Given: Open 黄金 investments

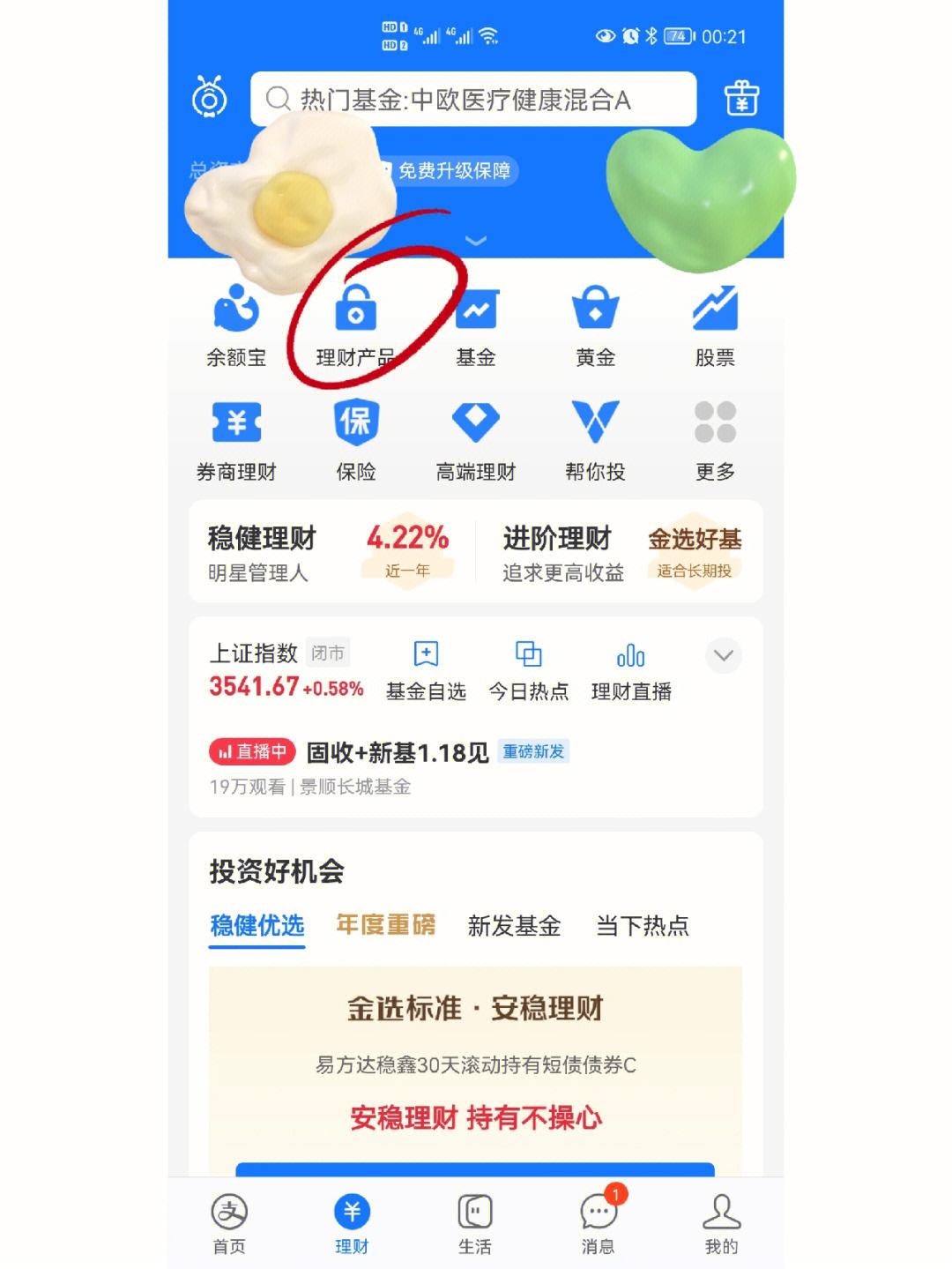Looking at the screenshot, I should [595, 325].
